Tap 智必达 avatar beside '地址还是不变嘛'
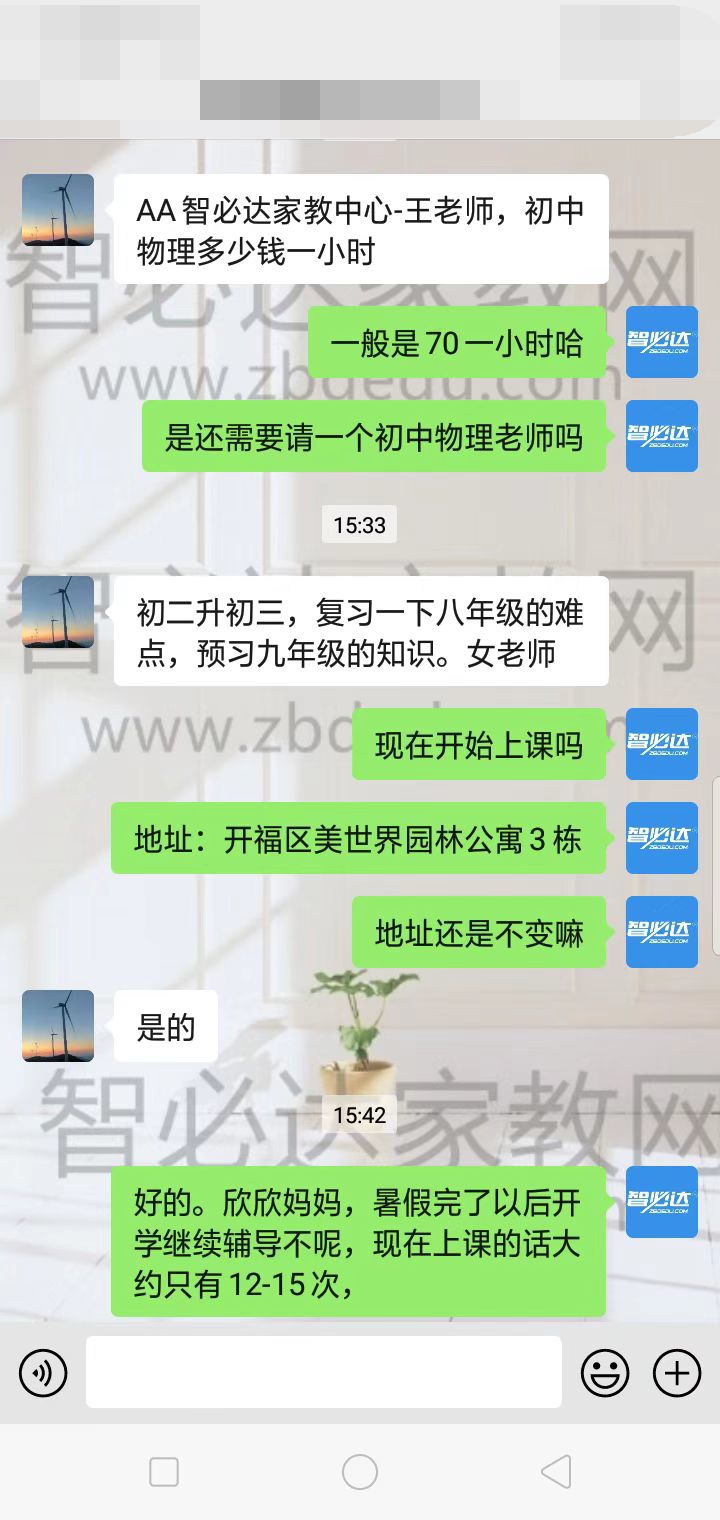The image size is (720, 1520). [x=662, y=932]
